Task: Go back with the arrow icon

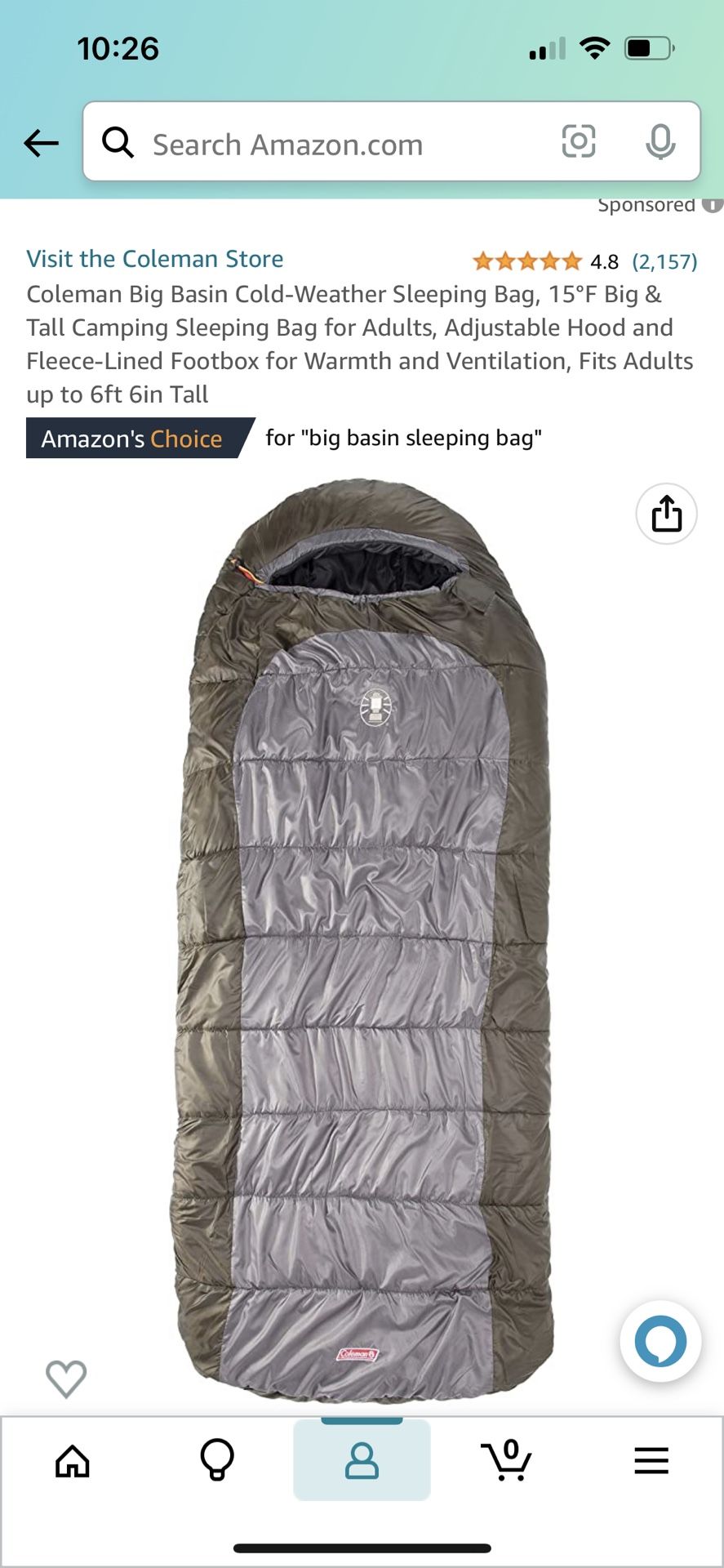Action: pos(41,143)
